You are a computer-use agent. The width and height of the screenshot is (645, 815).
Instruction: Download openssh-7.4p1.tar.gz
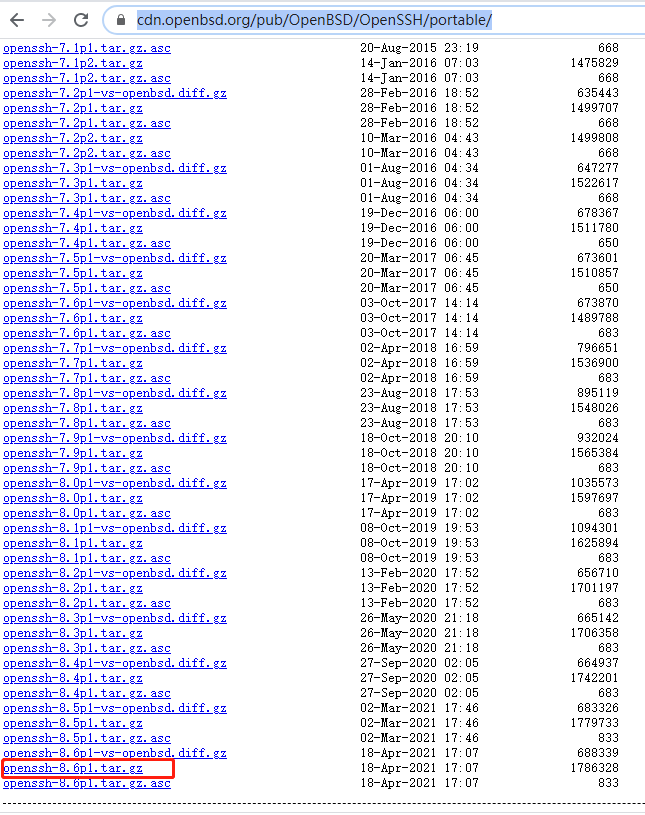point(73,228)
